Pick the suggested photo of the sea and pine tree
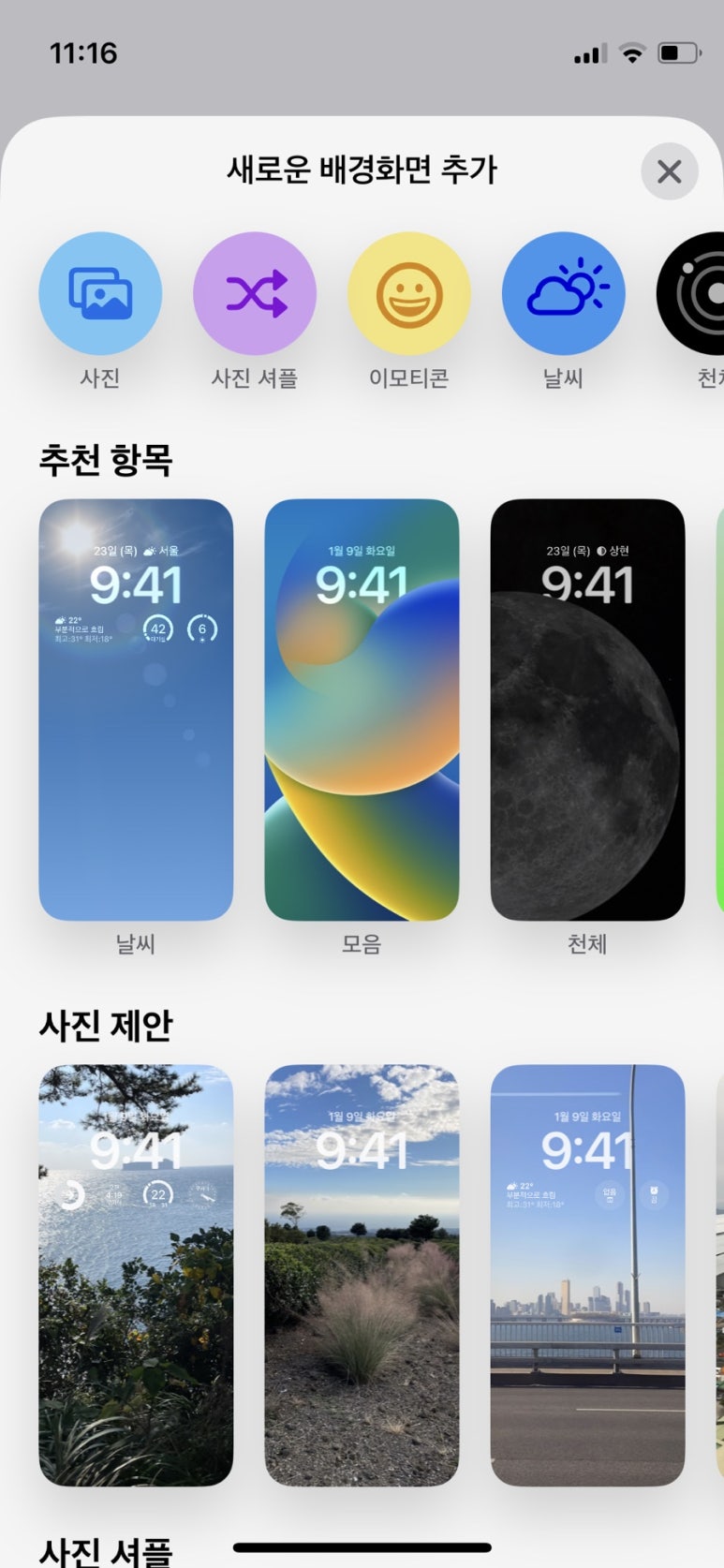 [x=136, y=1275]
